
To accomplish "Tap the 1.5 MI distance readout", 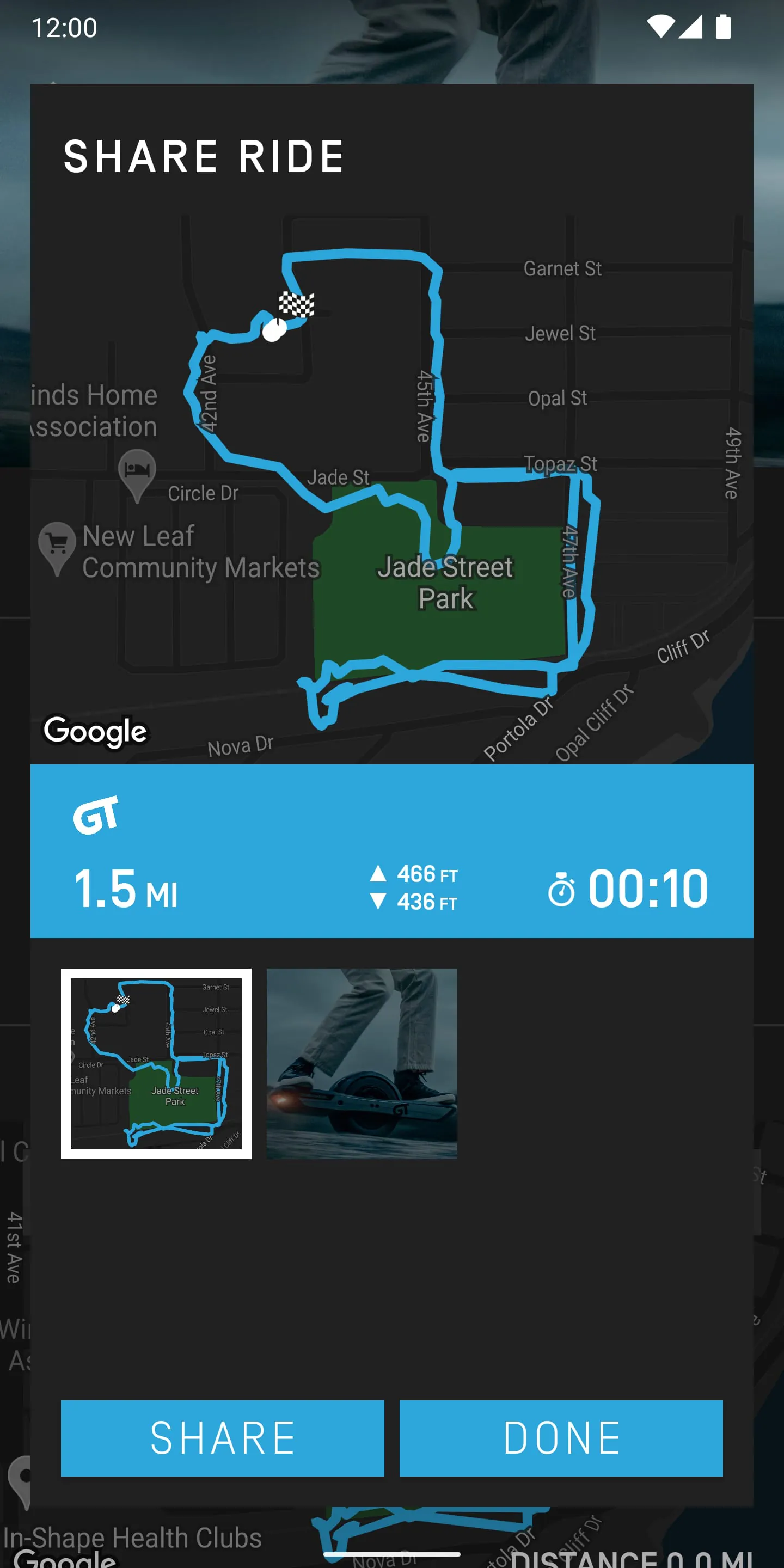I will click(126, 887).
